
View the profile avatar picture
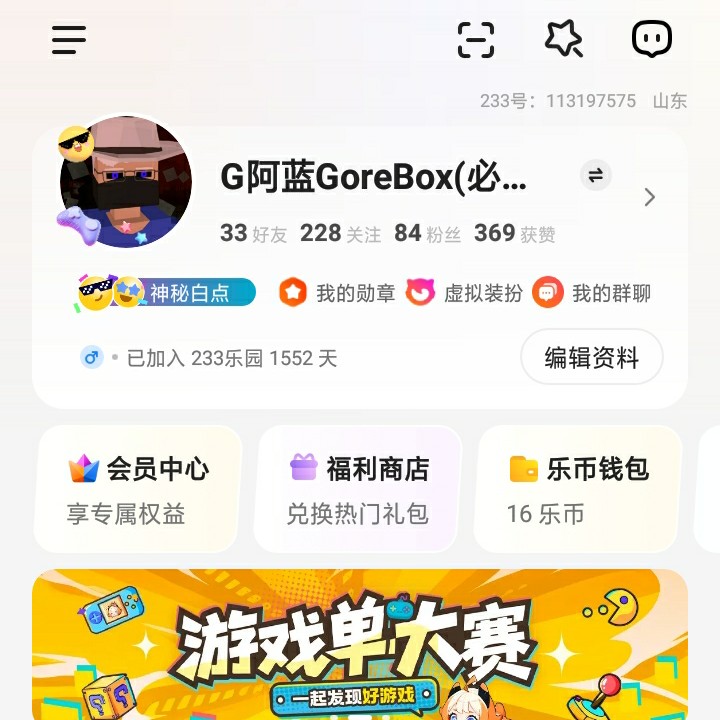coord(126,182)
